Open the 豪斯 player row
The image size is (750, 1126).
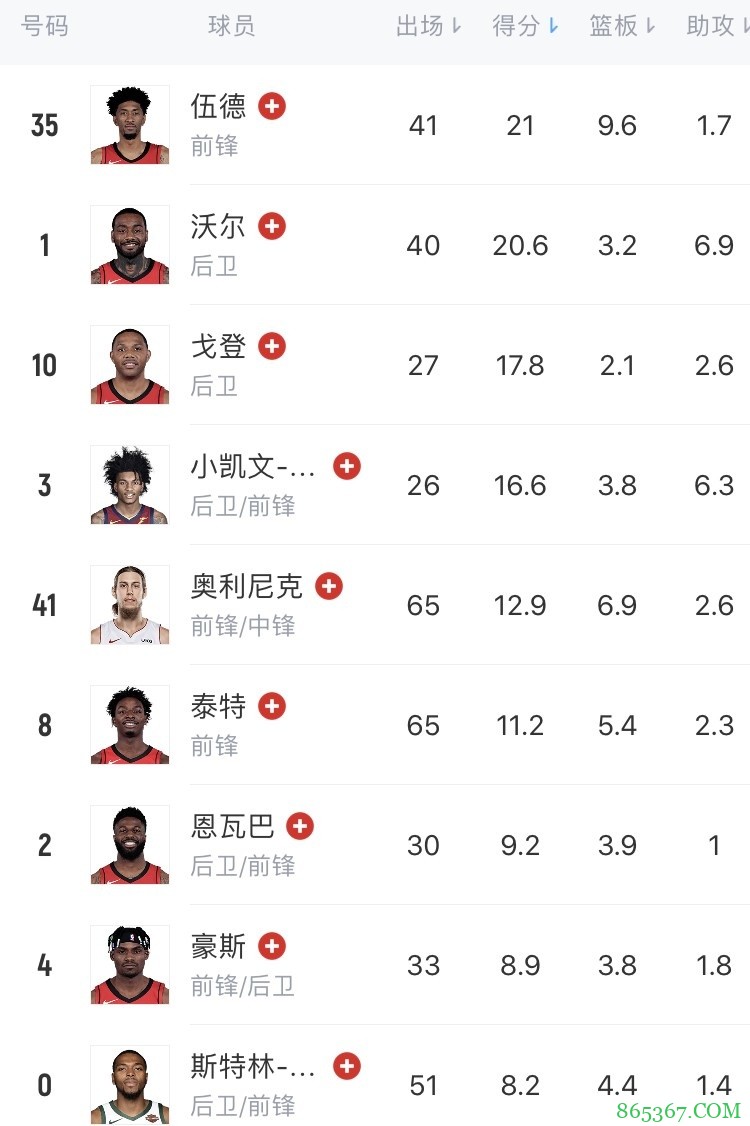tap(218, 947)
